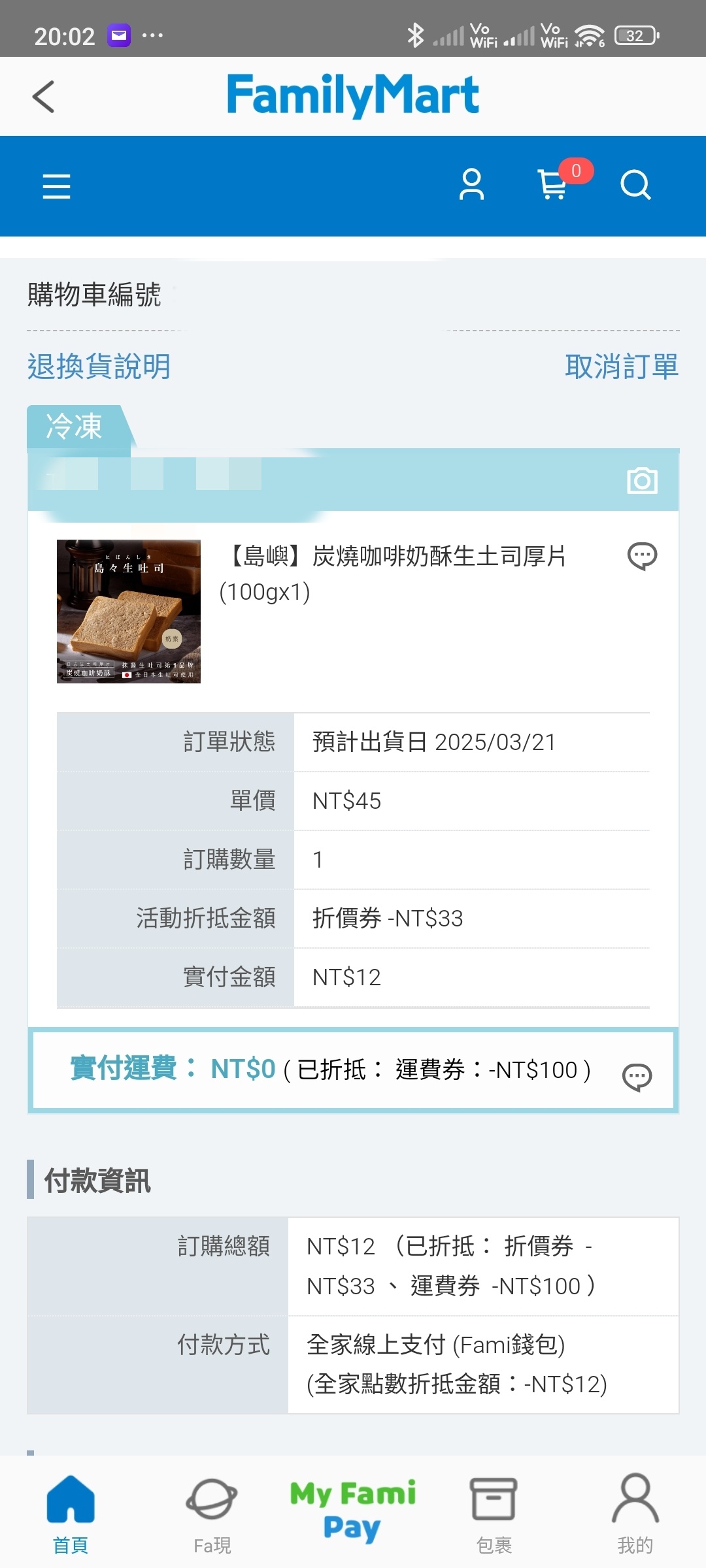This screenshot has height=1568, width=706.
Task: Tap 取消訂單 to cancel the order
Action: [x=622, y=366]
